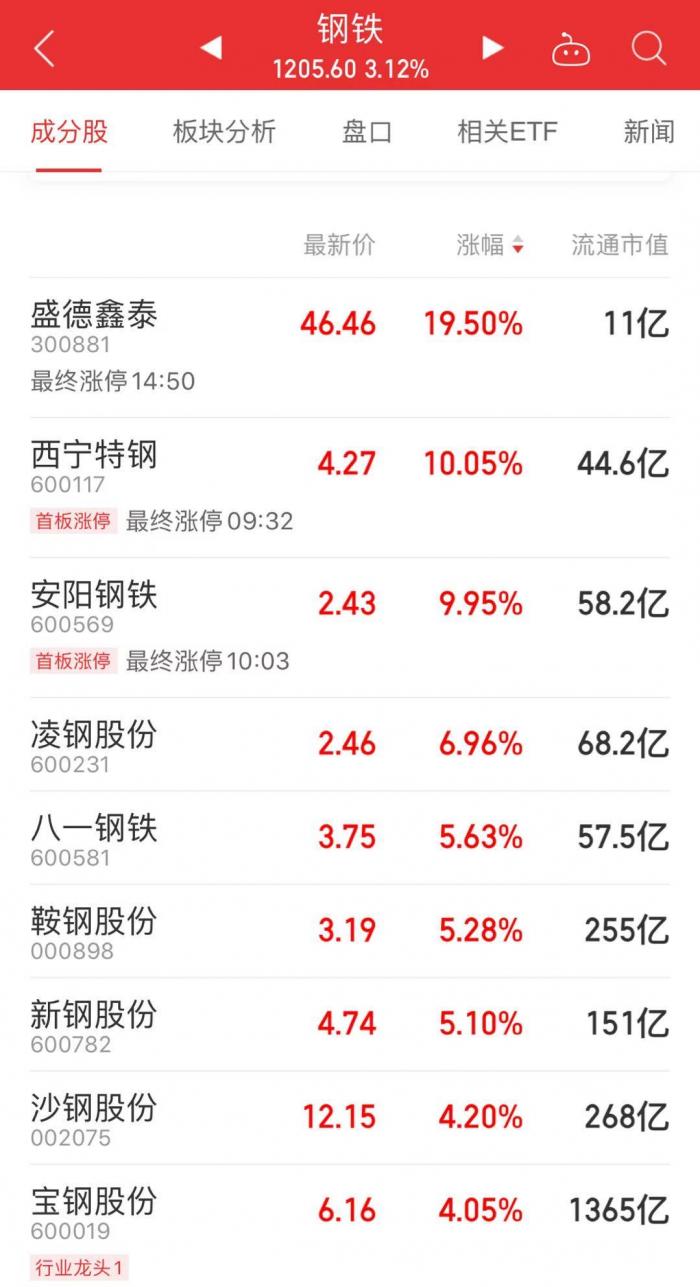Open search with the magnifier icon
700x1287 pixels.
point(649,48)
